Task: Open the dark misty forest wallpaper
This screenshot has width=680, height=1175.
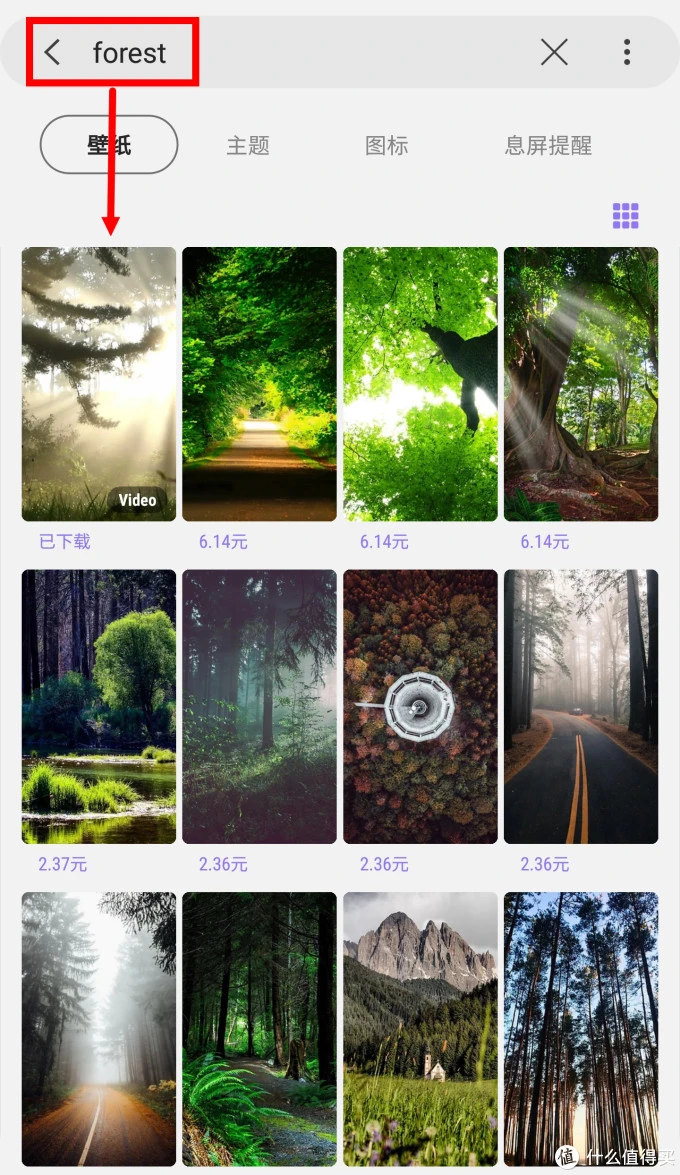Action: coord(259,706)
